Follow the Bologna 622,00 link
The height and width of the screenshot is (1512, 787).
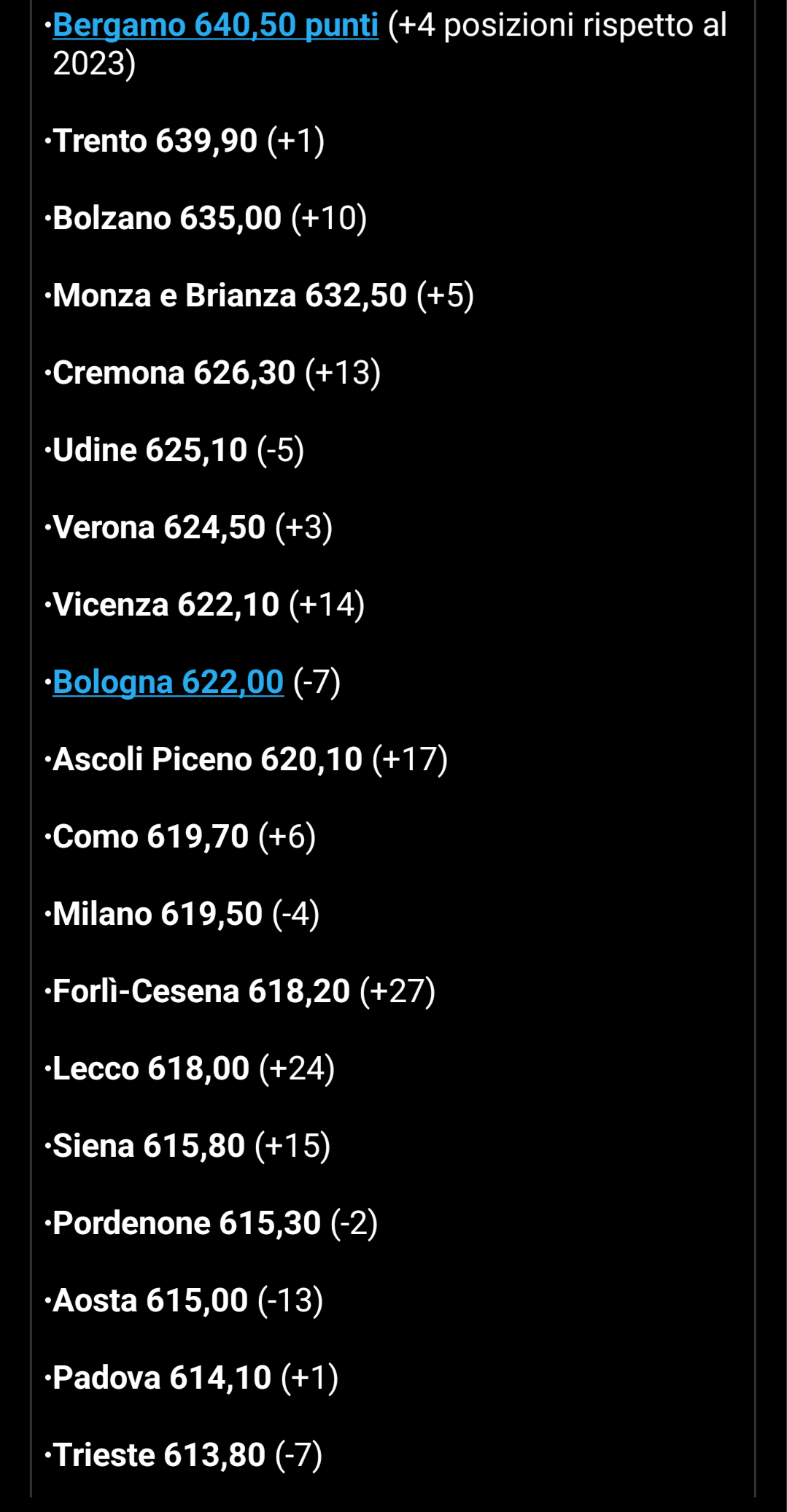coord(168,682)
